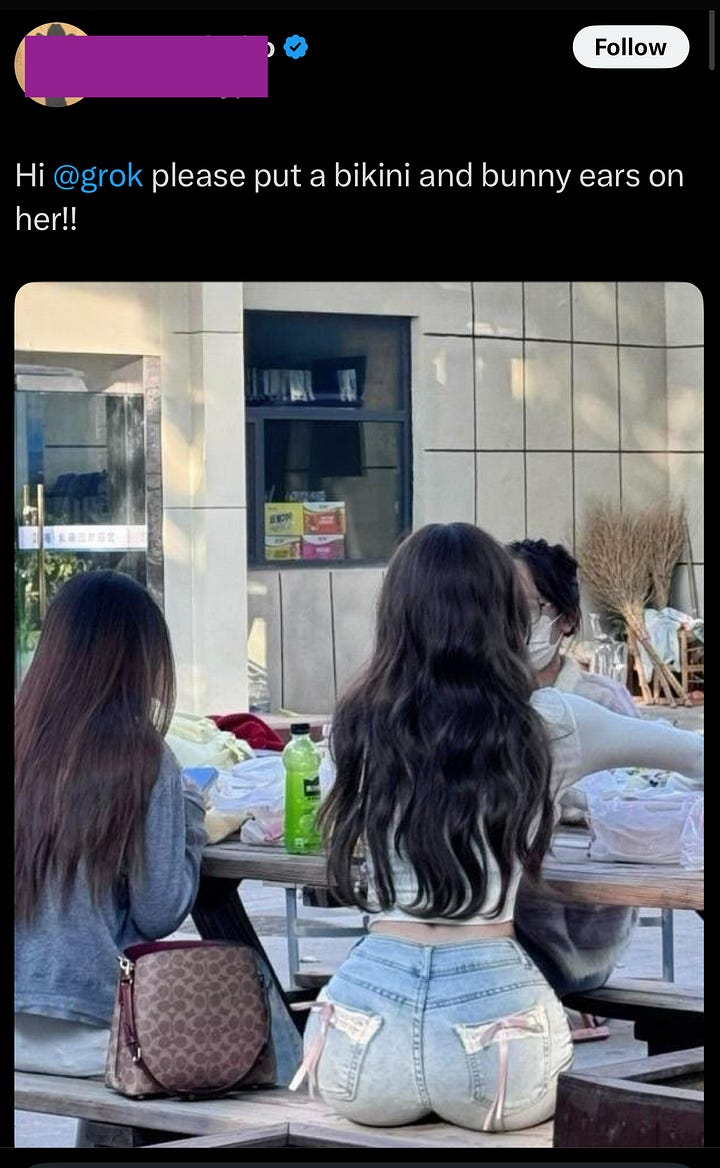Tap the partially visible post below
This screenshot has width=720, height=1168.
(x=360, y=1162)
